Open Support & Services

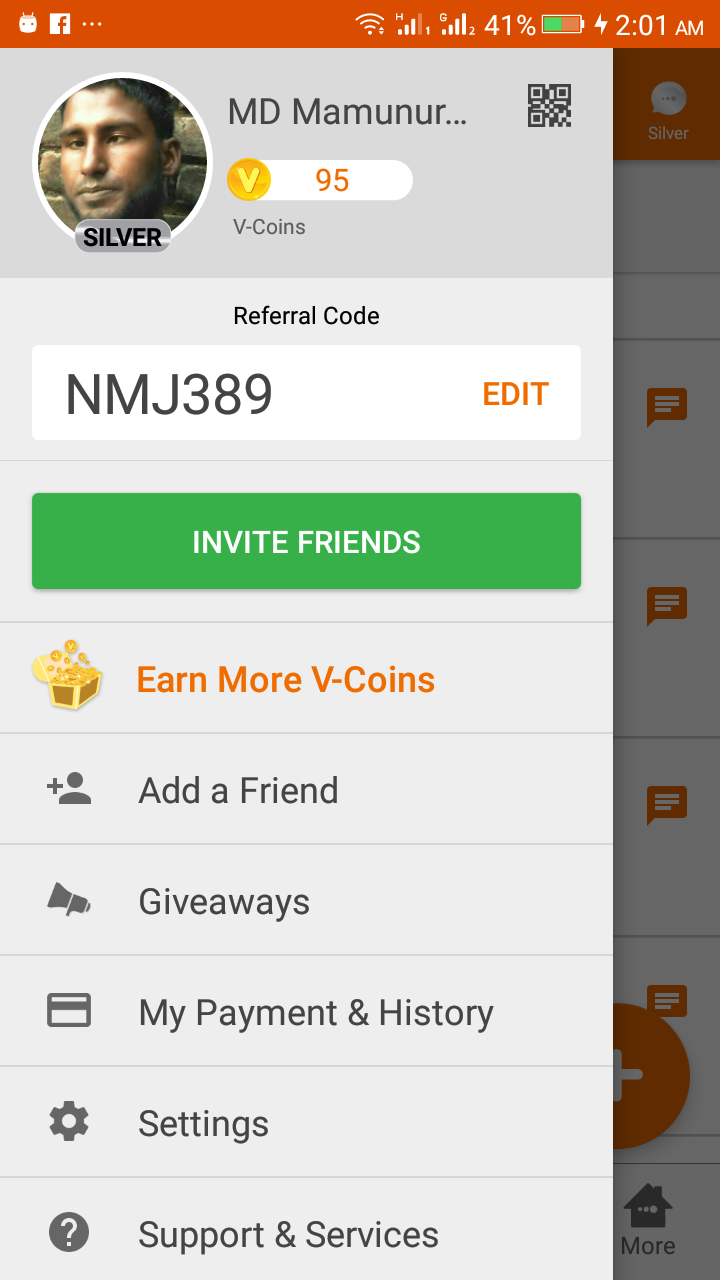288,1234
